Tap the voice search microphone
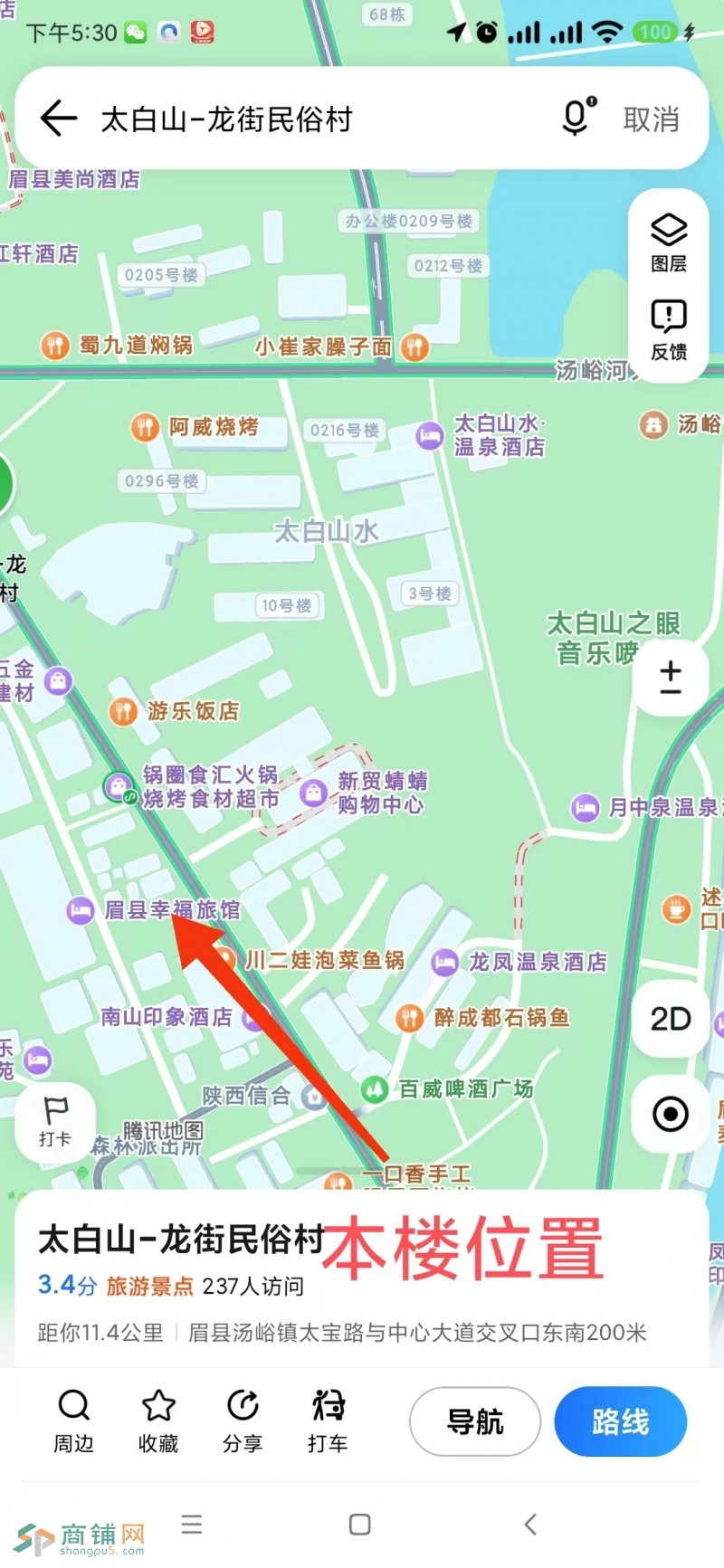Image resolution: width=724 pixels, height=1568 pixels. (577, 118)
